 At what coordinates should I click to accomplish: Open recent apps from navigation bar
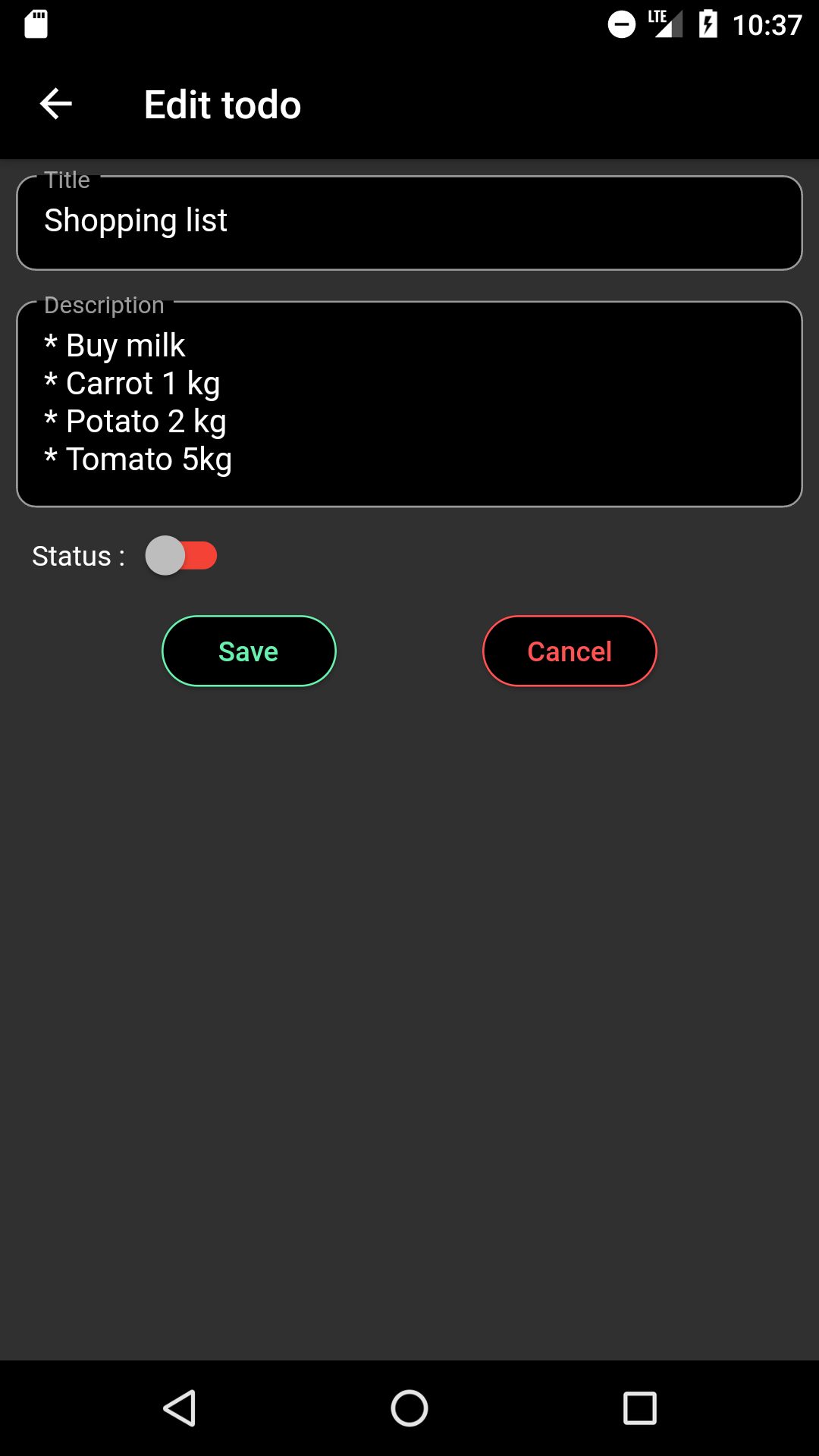coord(639,1408)
